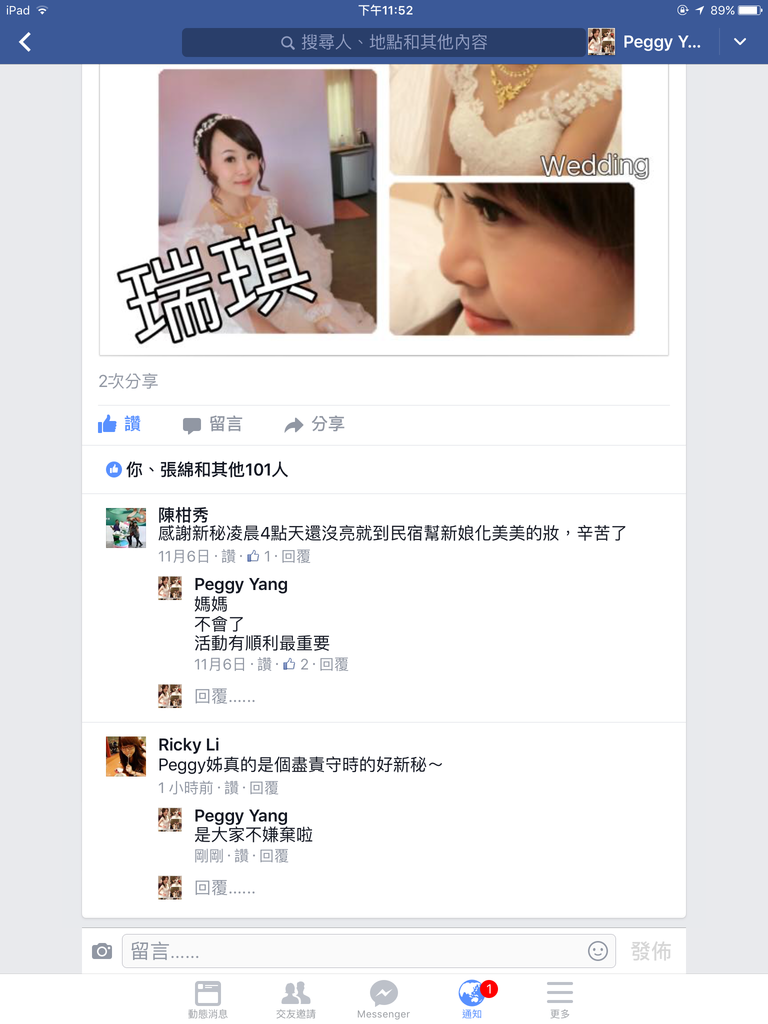The image size is (768, 1024).
Task: Open the search field at the top
Action: click(x=383, y=42)
